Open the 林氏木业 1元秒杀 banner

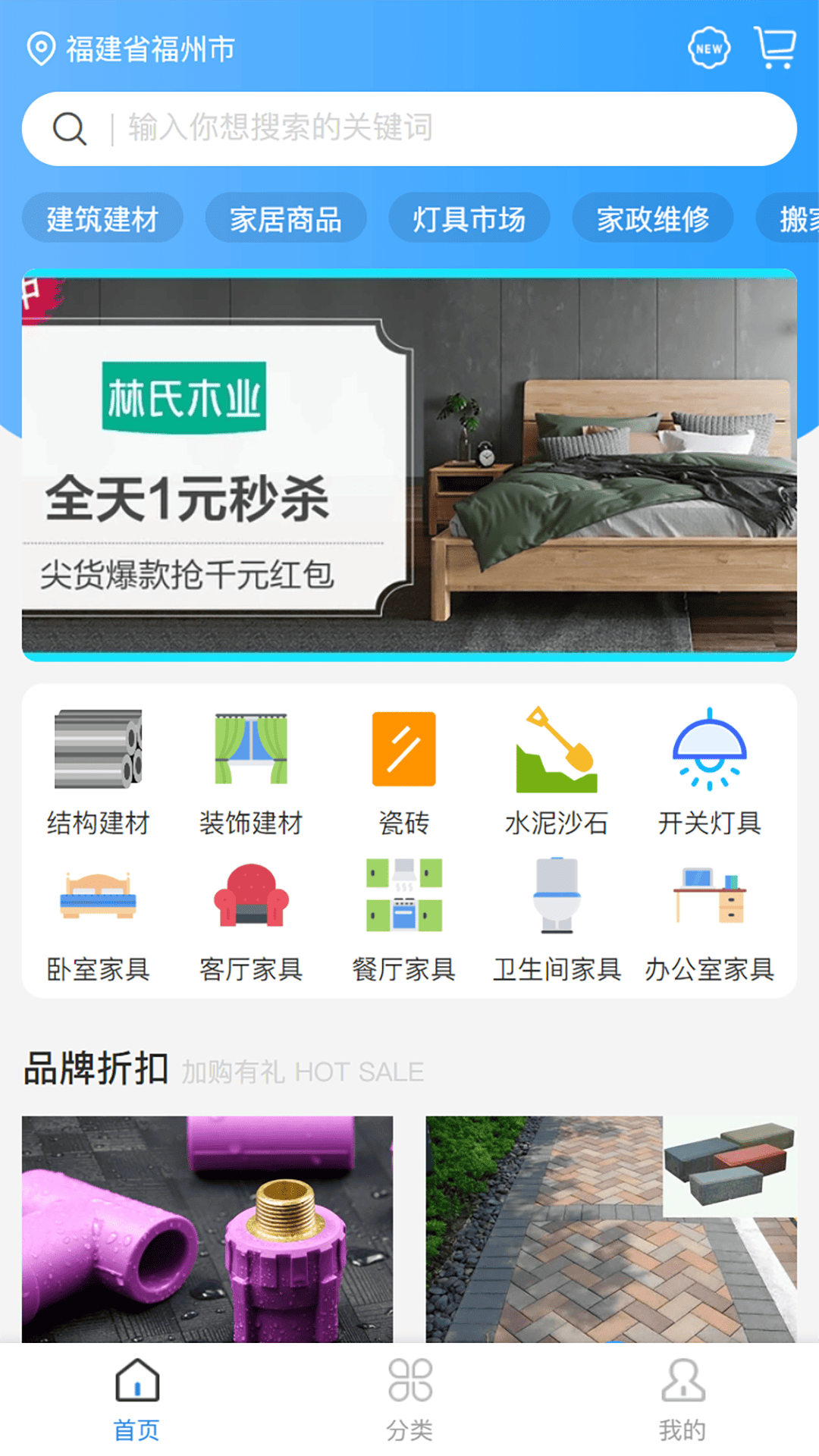pyautogui.click(x=409, y=465)
